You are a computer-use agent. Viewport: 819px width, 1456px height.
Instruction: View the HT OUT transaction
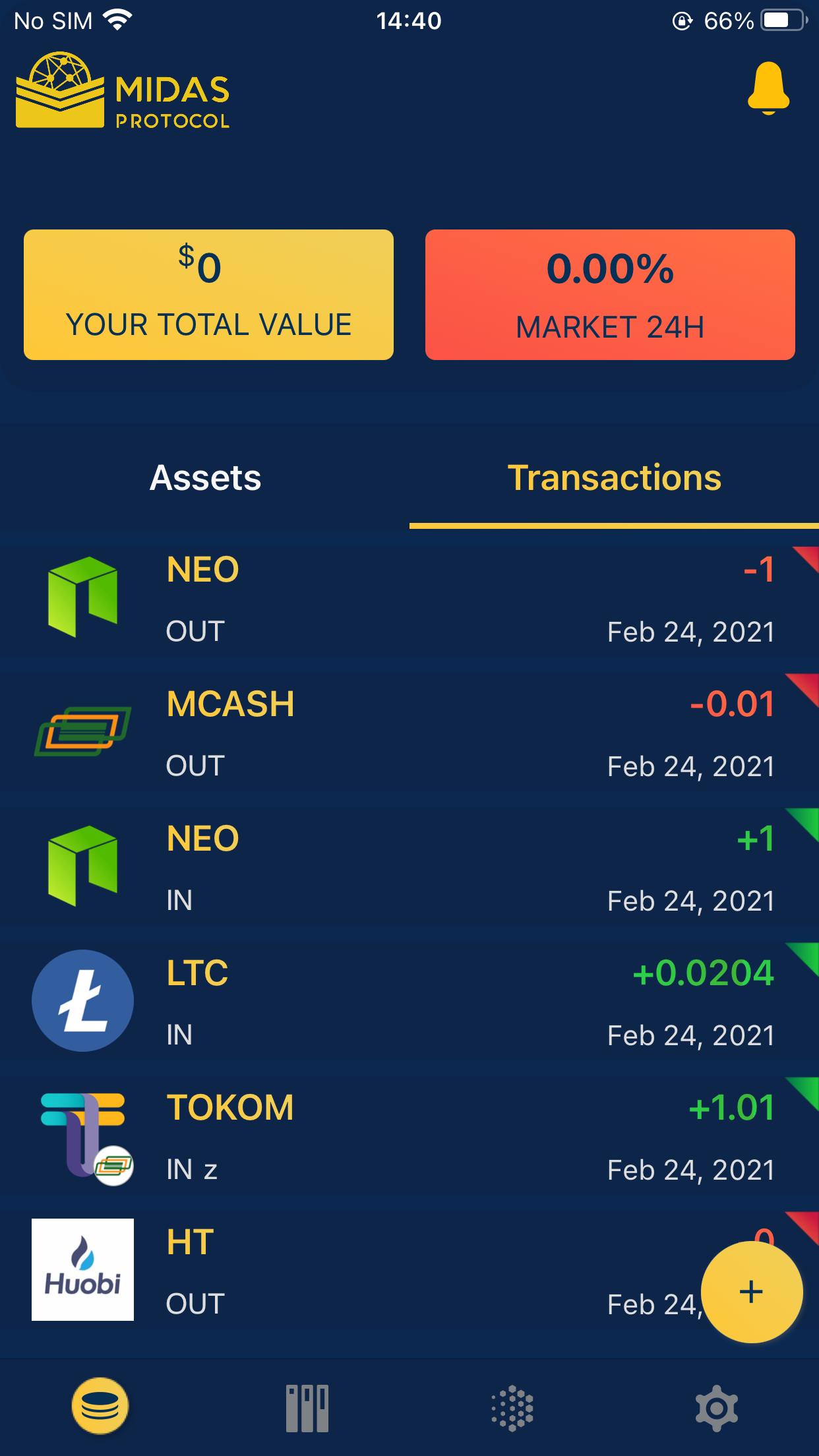[x=369, y=1271]
